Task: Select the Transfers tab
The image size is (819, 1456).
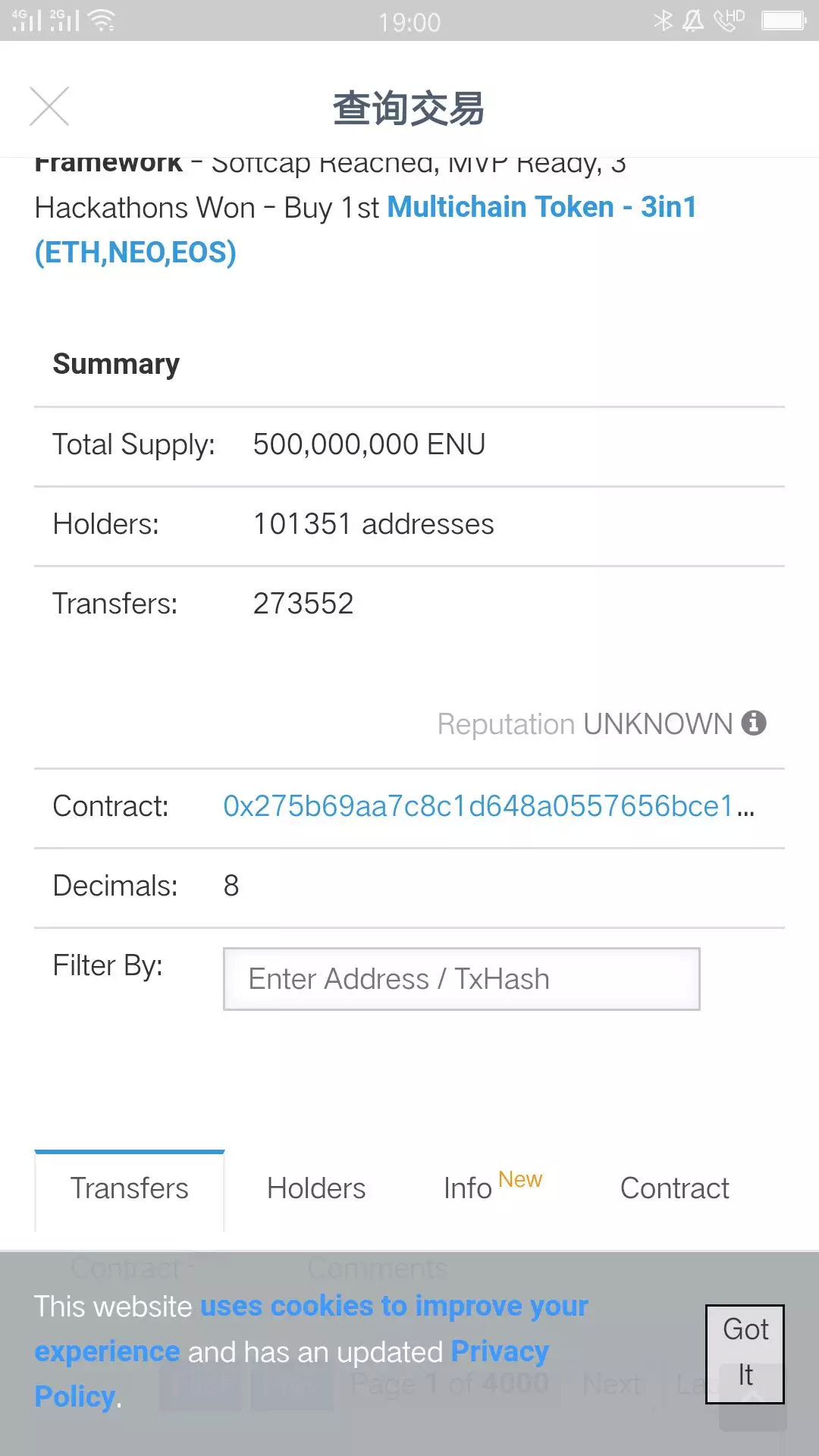Action: (x=130, y=1189)
